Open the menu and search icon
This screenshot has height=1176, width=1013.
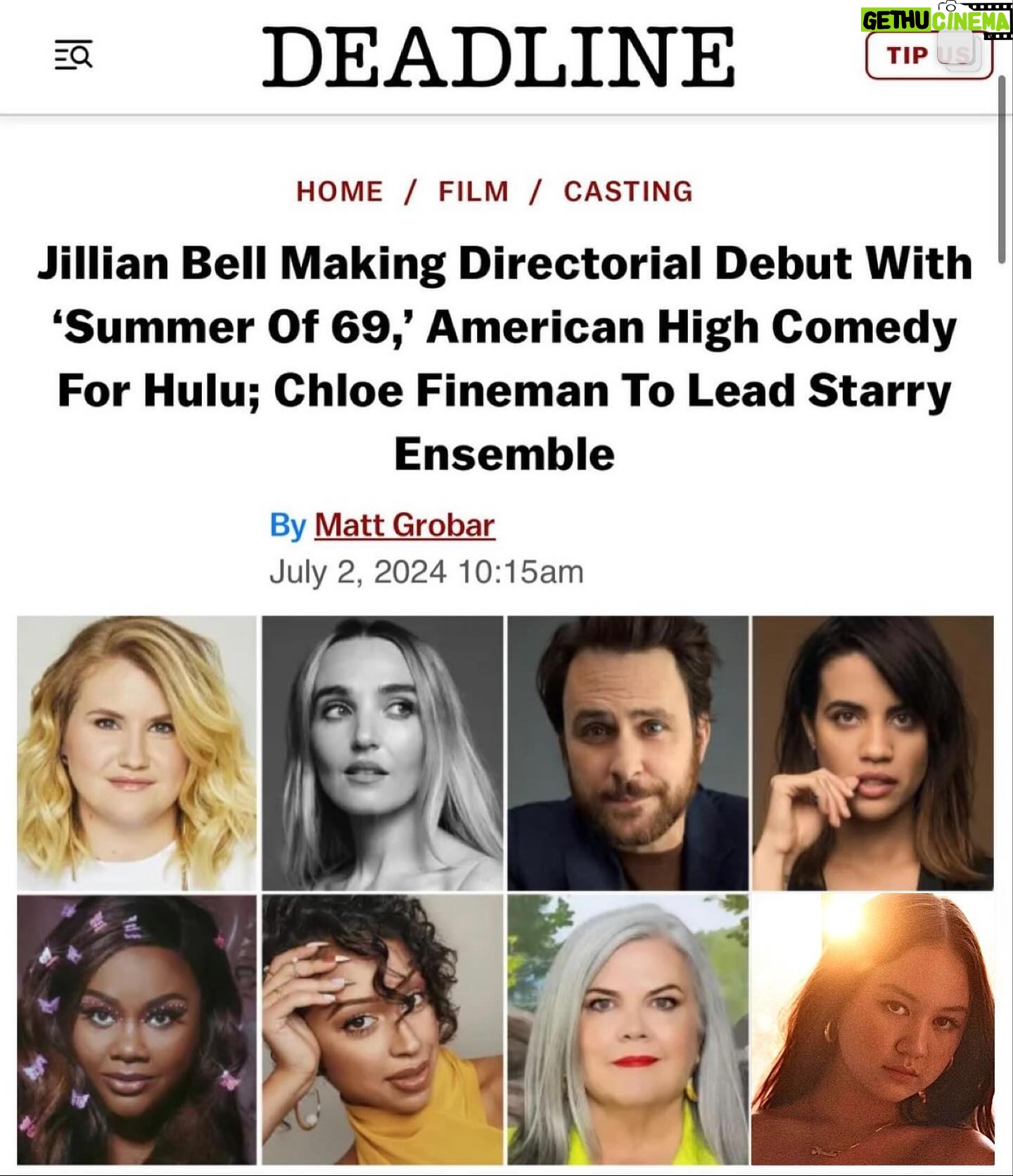[x=74, y=55]
